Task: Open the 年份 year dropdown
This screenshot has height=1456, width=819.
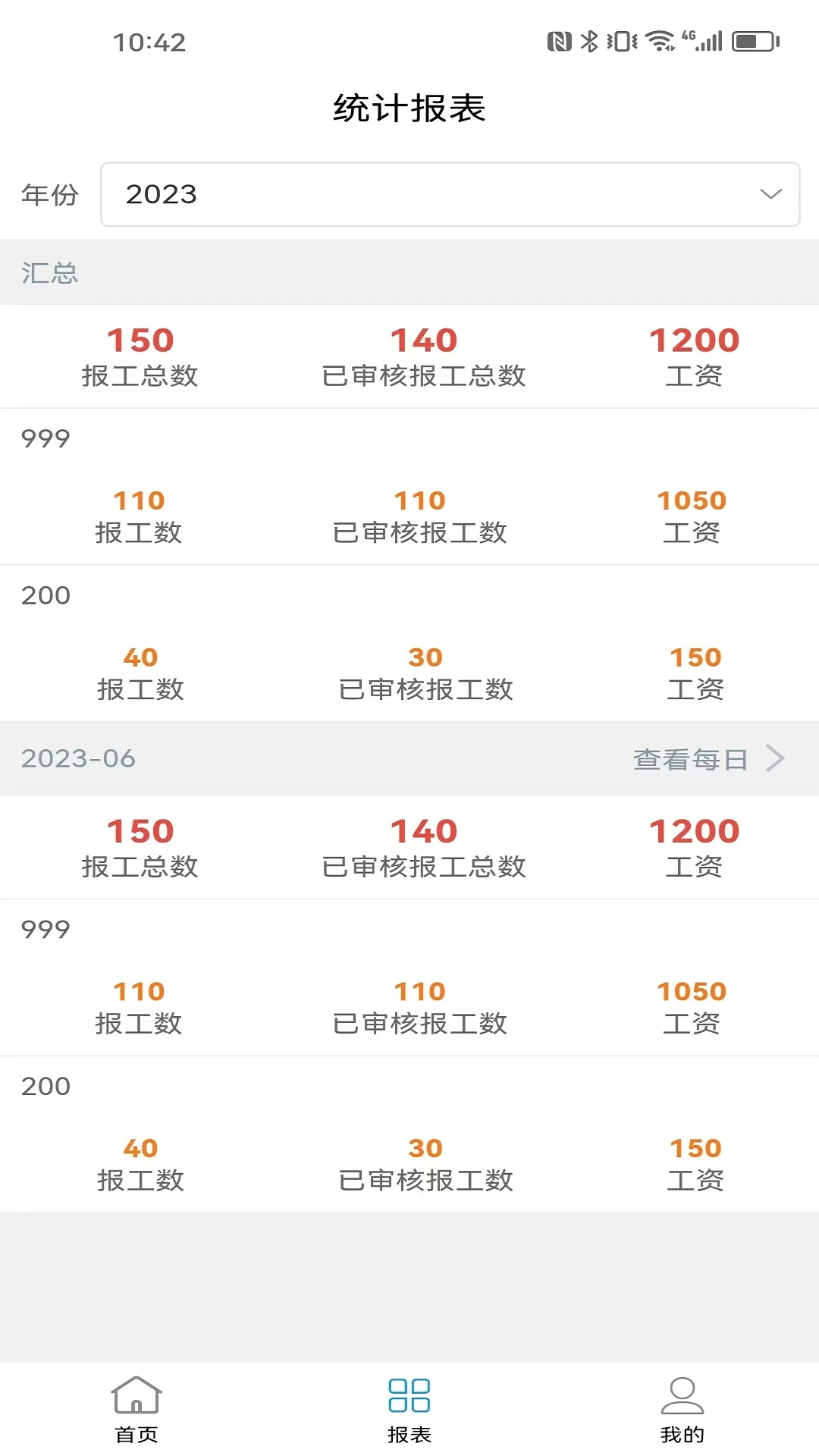Action: click(x=449, y=194)
